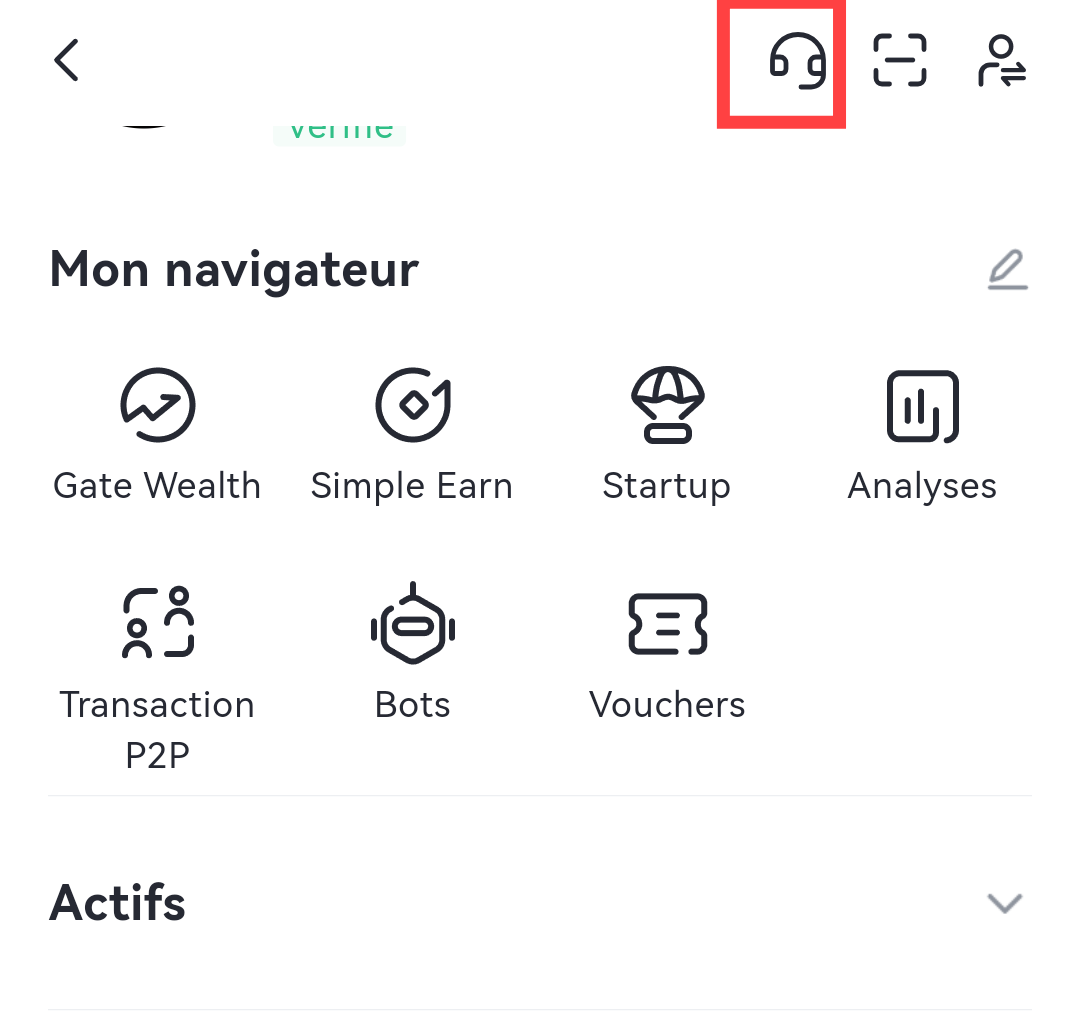Viewport: 1080px width, 1016px height.
Task: Expand the Actifs section
Action: 1004,903
